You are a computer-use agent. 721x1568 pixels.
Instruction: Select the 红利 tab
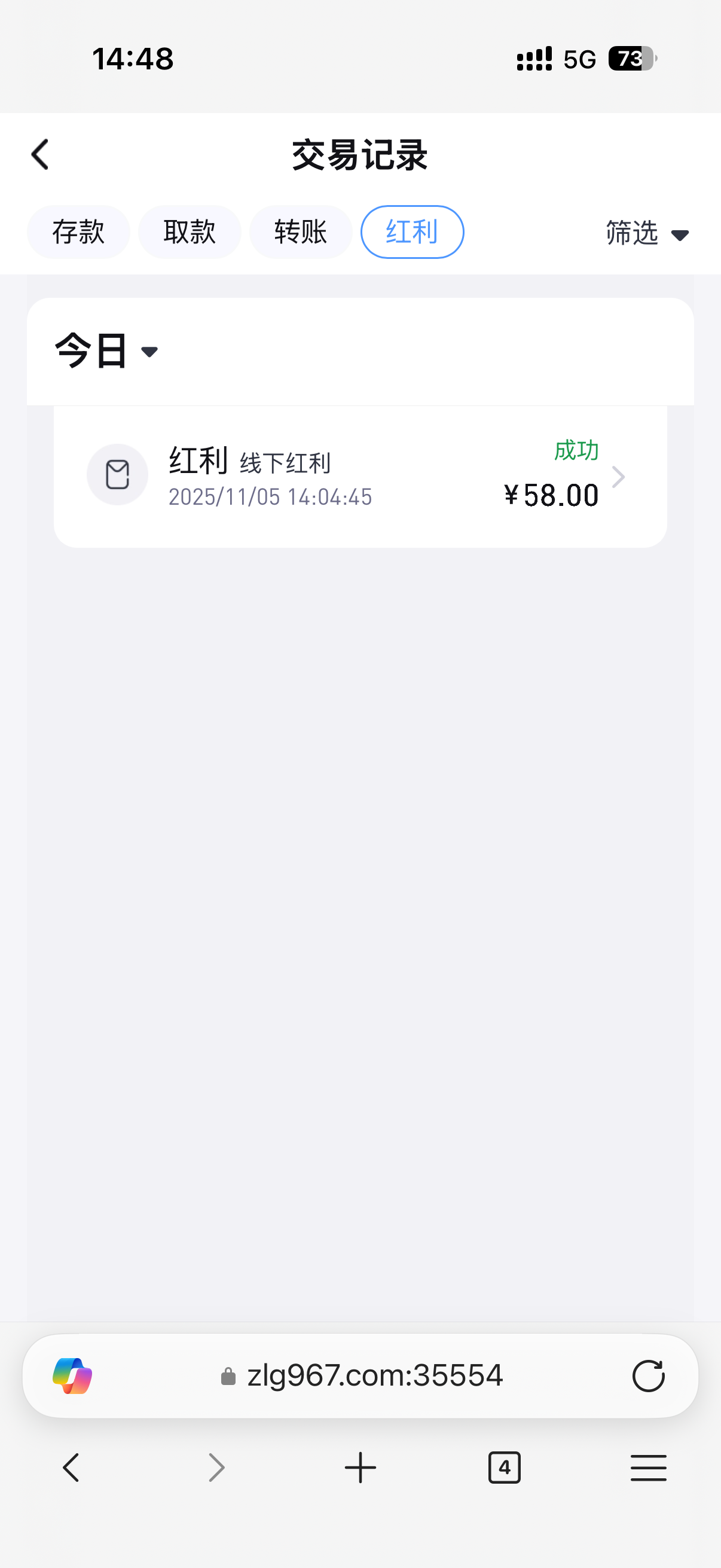(412, 233)
